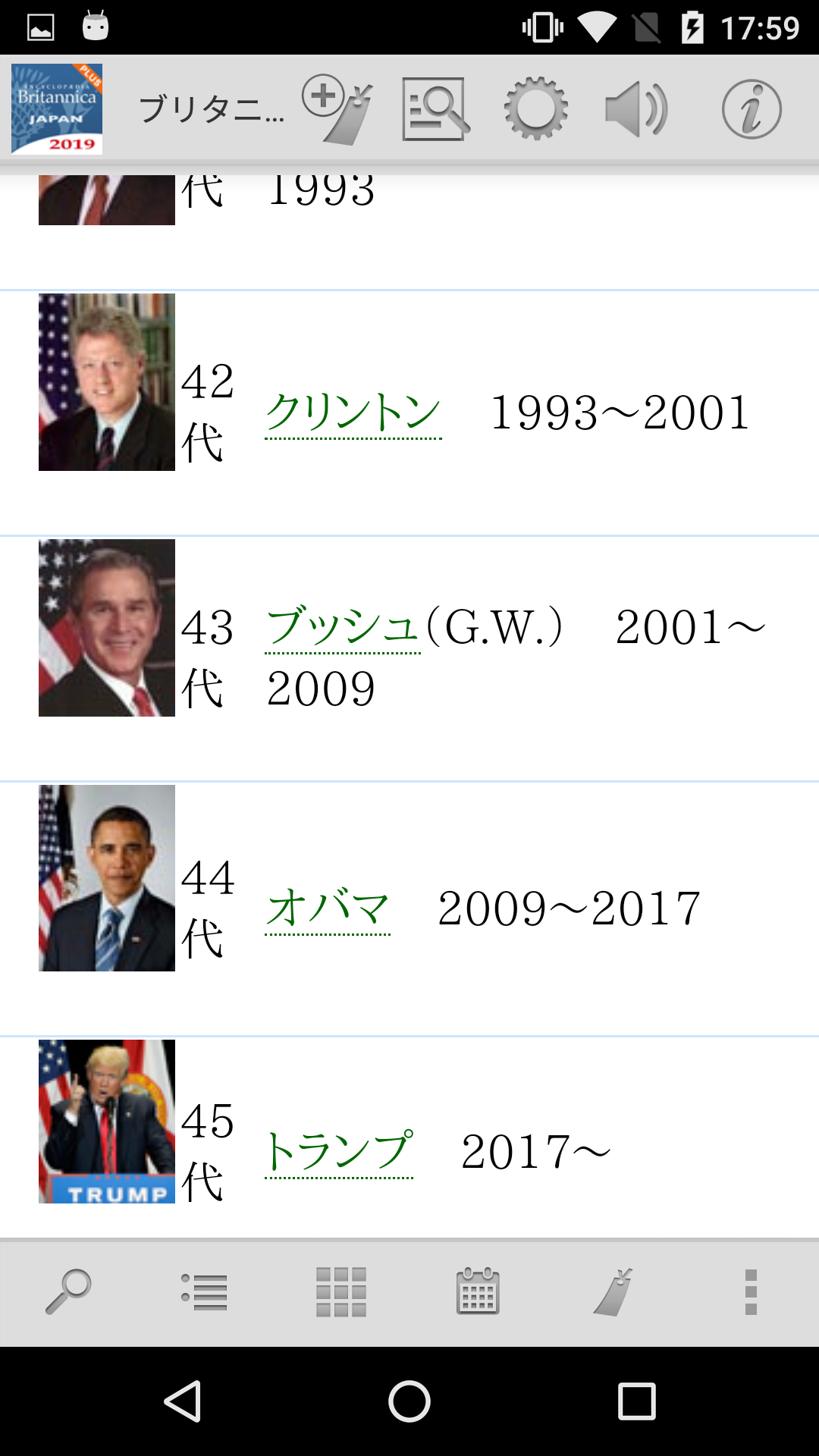Tap the speaker audio icon

(635, 109)
